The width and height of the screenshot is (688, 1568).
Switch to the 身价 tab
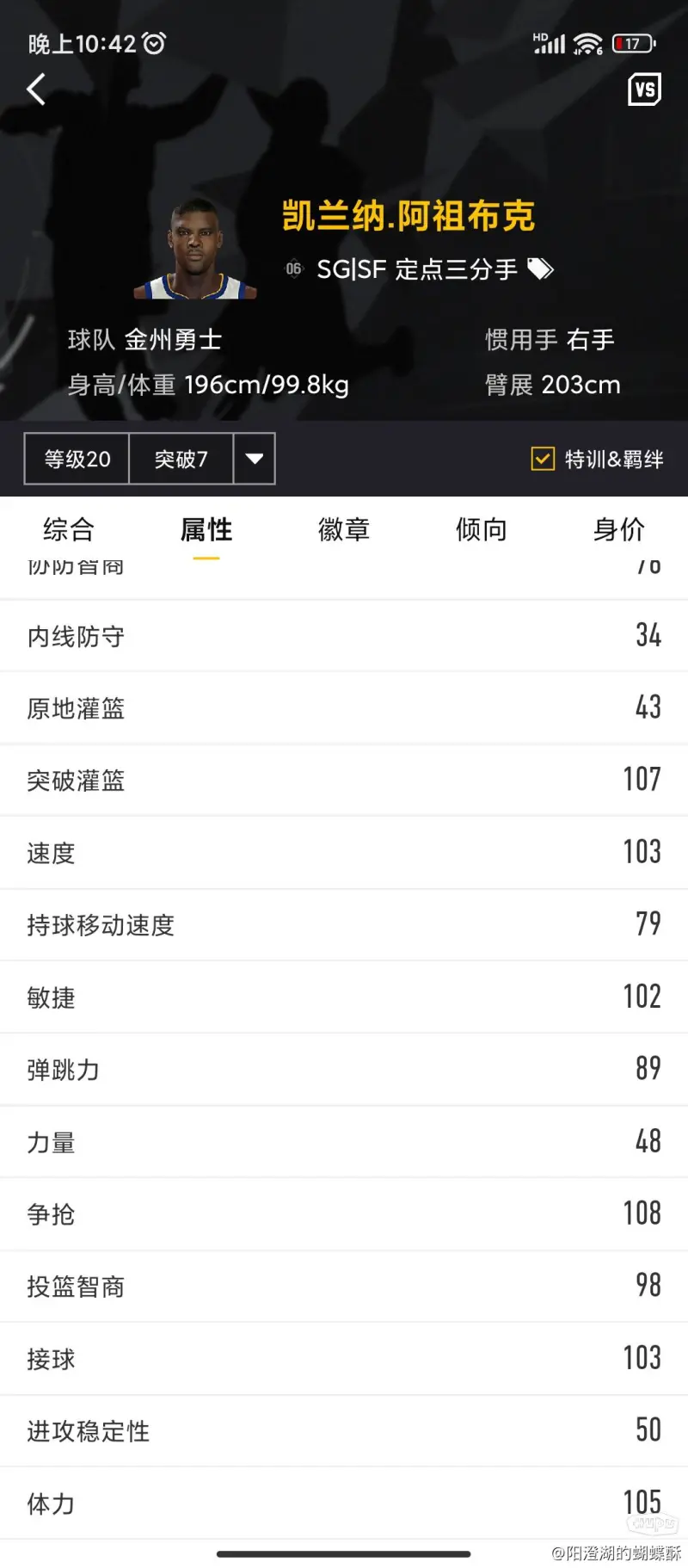coord(619,529)
